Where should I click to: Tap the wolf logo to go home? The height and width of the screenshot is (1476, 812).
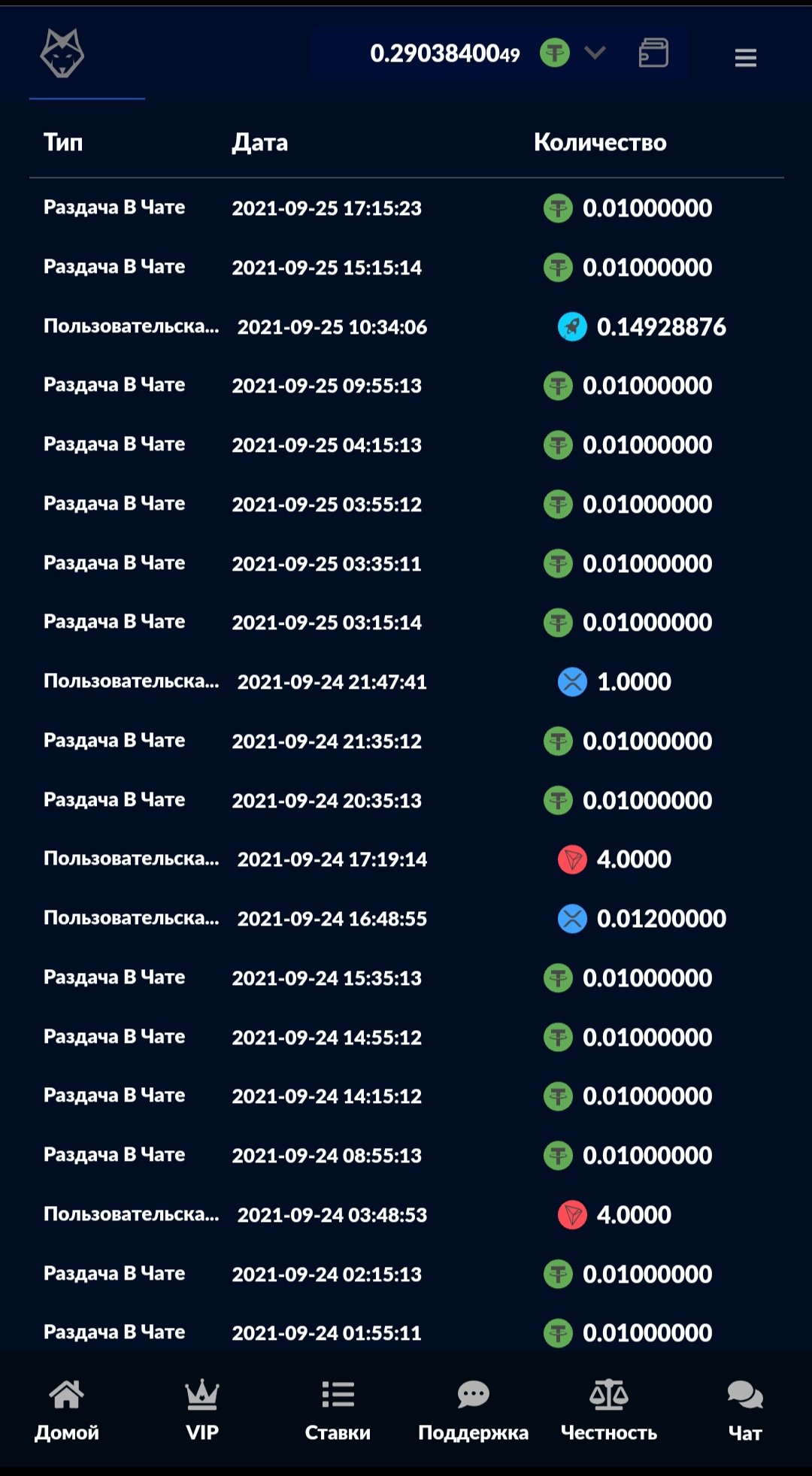click(x=62, y=53)
